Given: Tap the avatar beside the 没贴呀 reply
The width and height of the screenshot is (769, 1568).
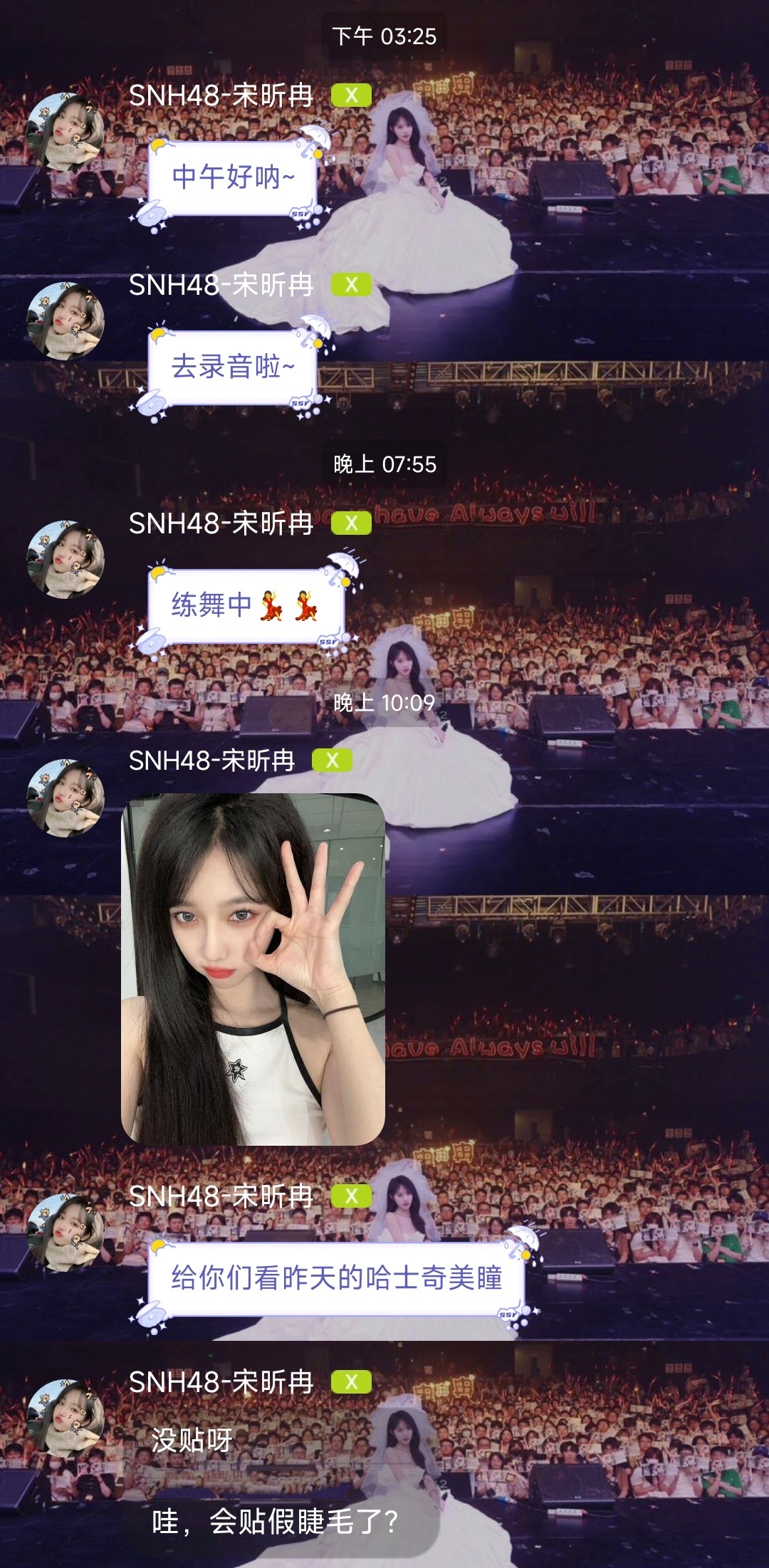Looking at the screenshot, I should (66, 1418).
